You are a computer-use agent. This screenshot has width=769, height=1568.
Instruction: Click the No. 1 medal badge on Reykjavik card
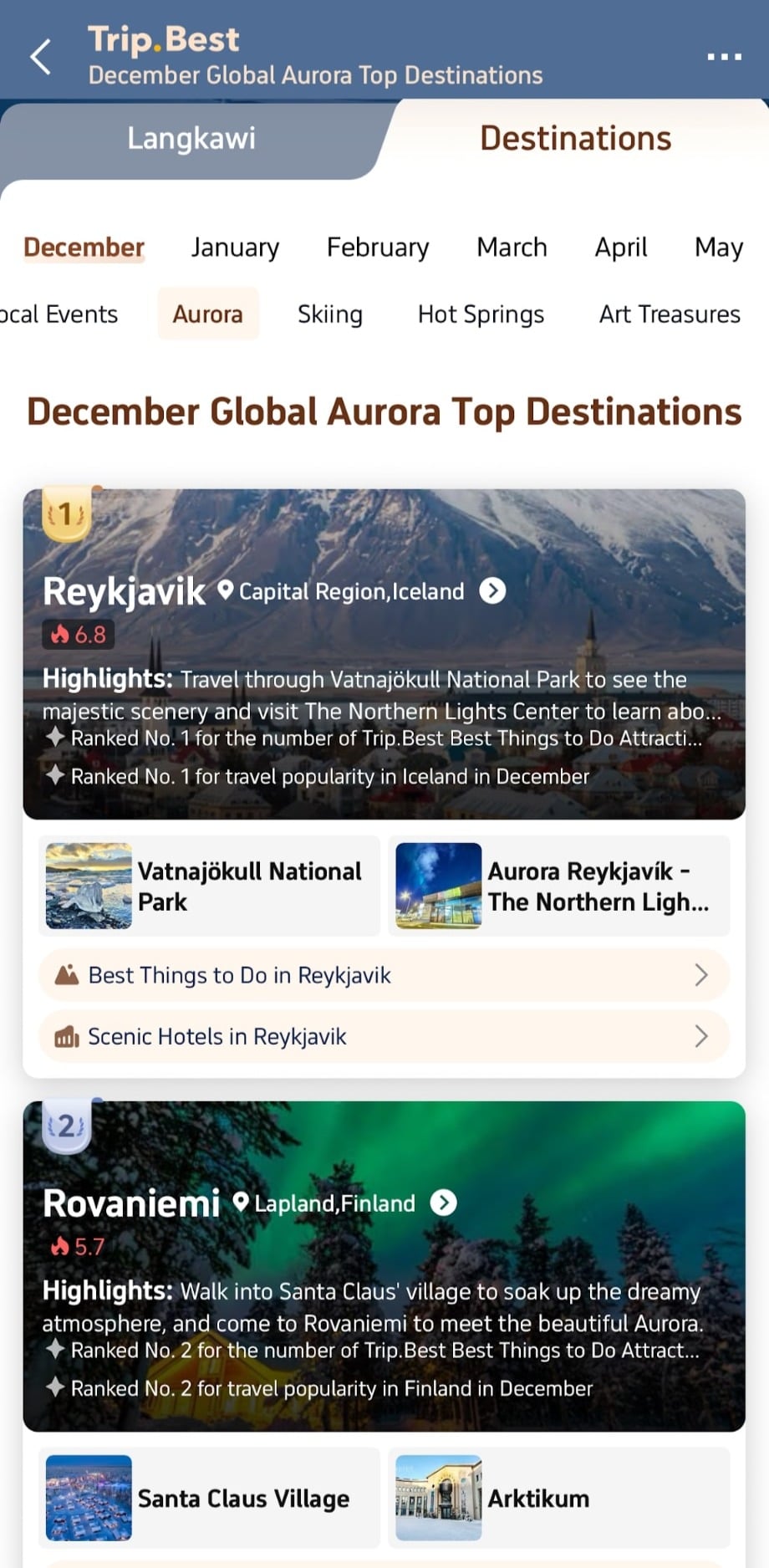pyautogui.click(x=66, y=513)
